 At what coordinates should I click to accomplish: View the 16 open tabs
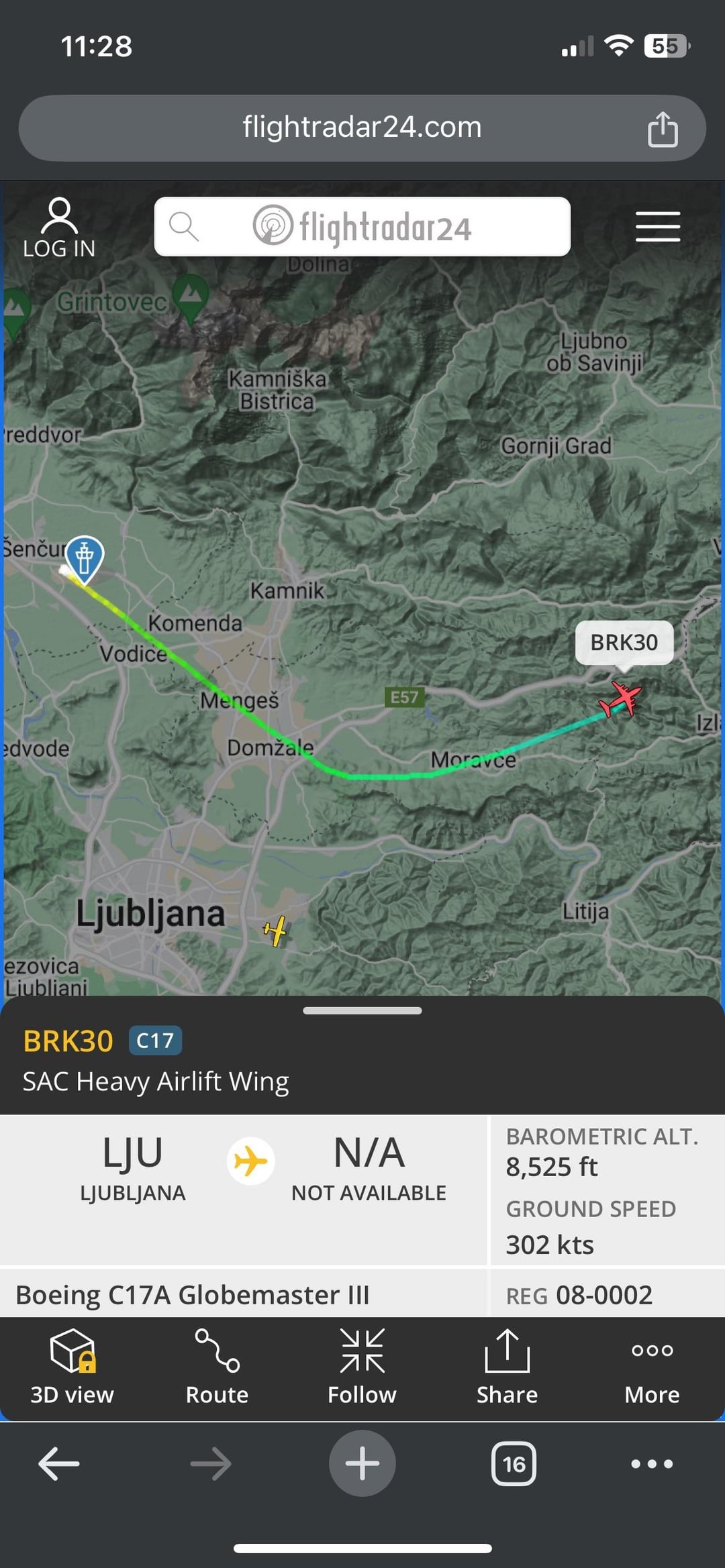point(514,1463)
